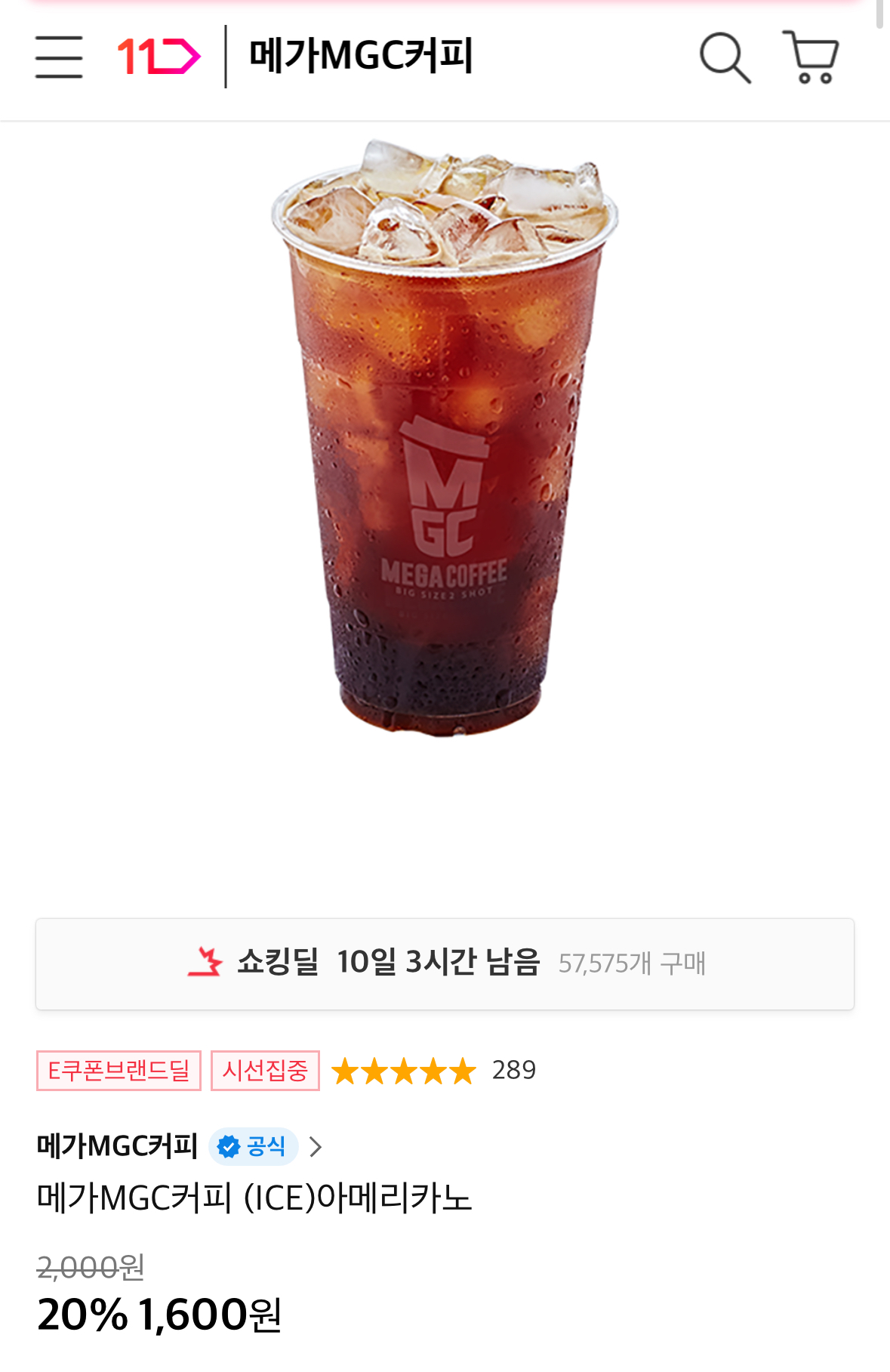Open the search icon
The height and width of the screenshot is (1372, 890).
pos(725,57)
